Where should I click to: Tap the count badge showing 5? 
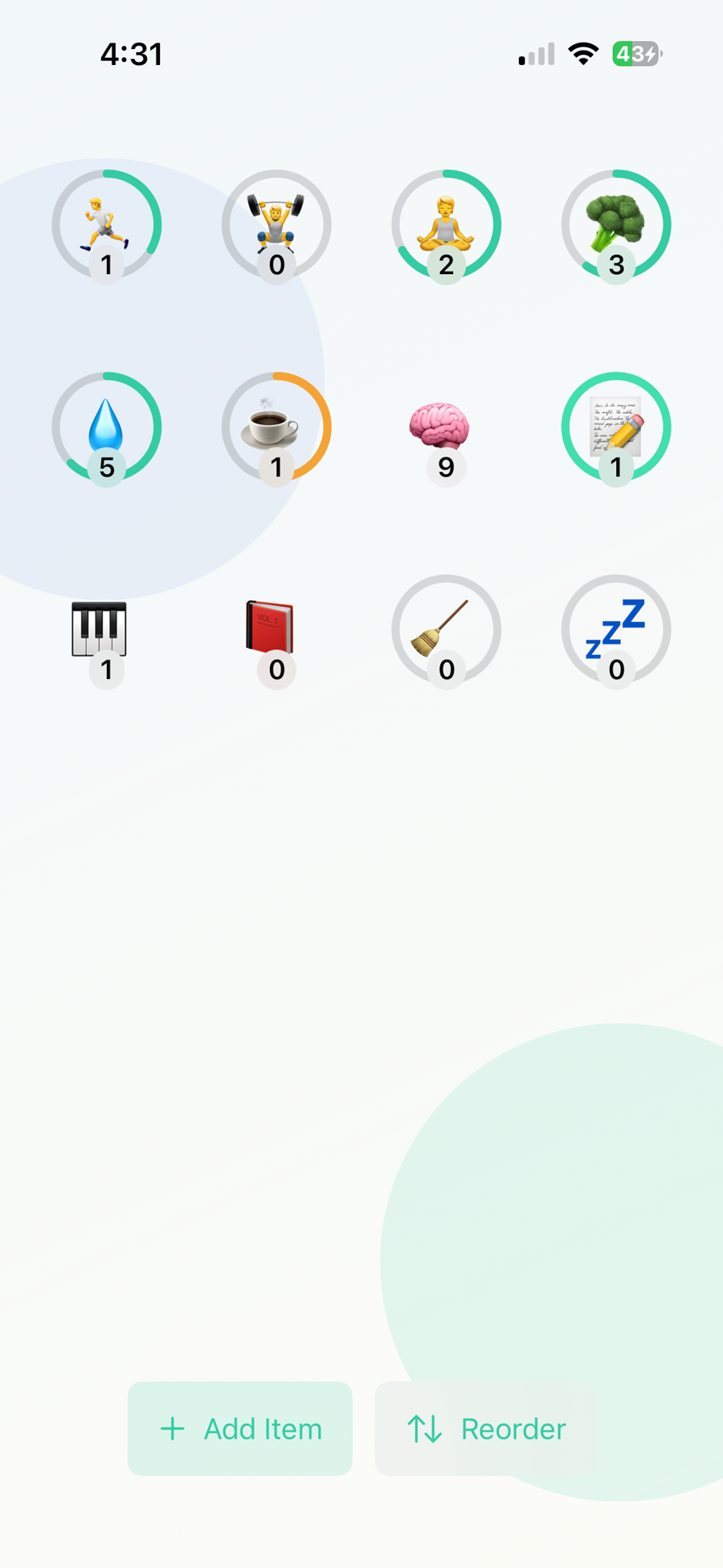(107, 466)
